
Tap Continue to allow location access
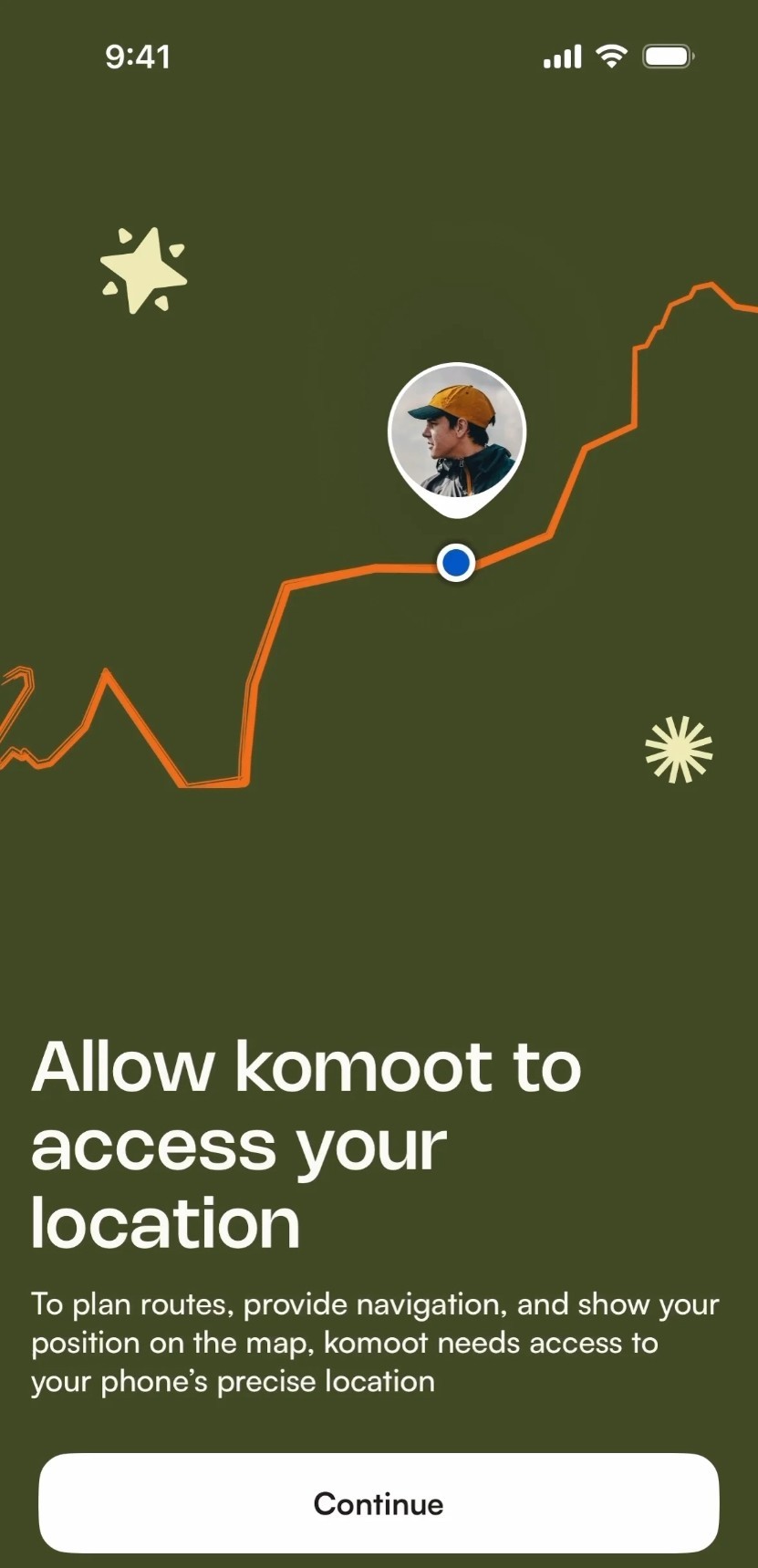point(379,1503)
